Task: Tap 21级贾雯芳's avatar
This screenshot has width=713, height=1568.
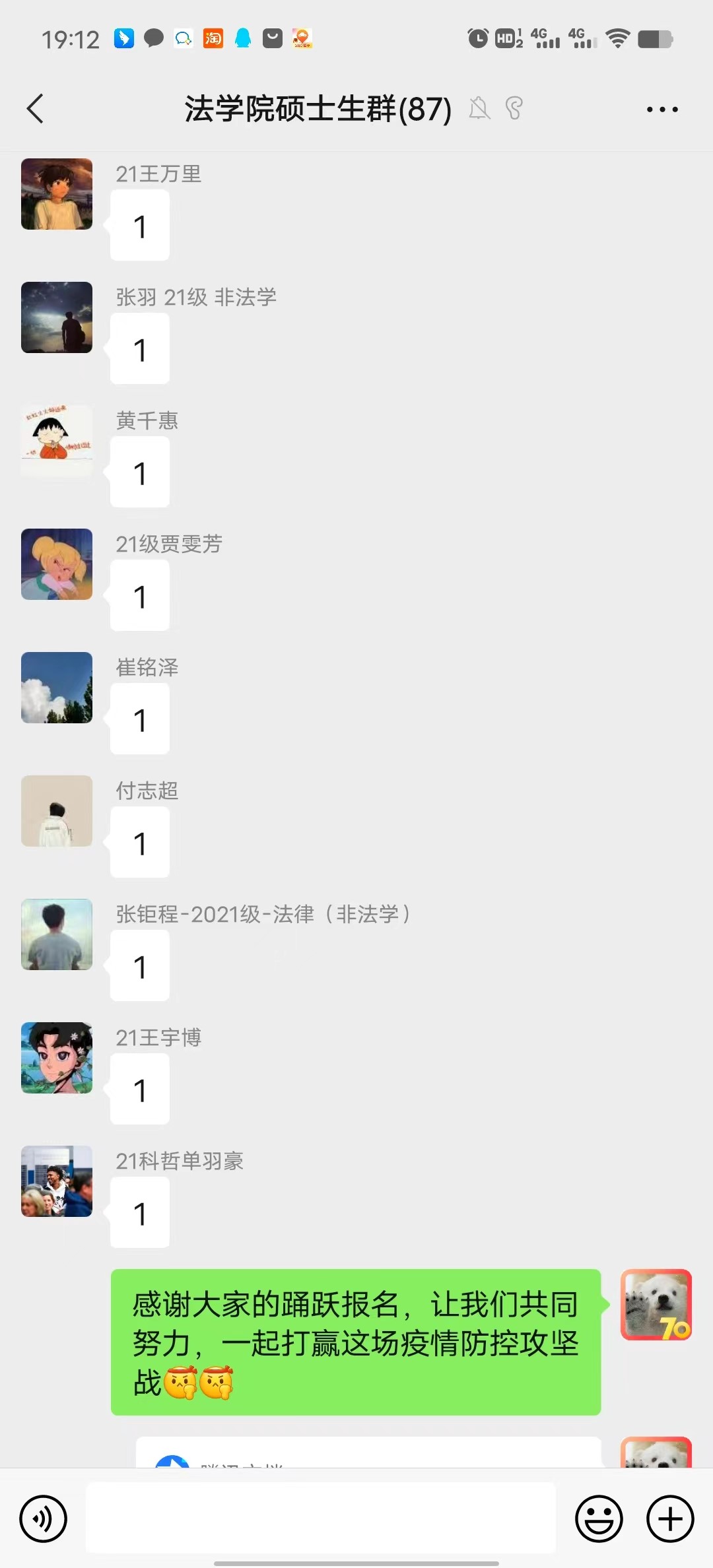Action: point(57,564)
